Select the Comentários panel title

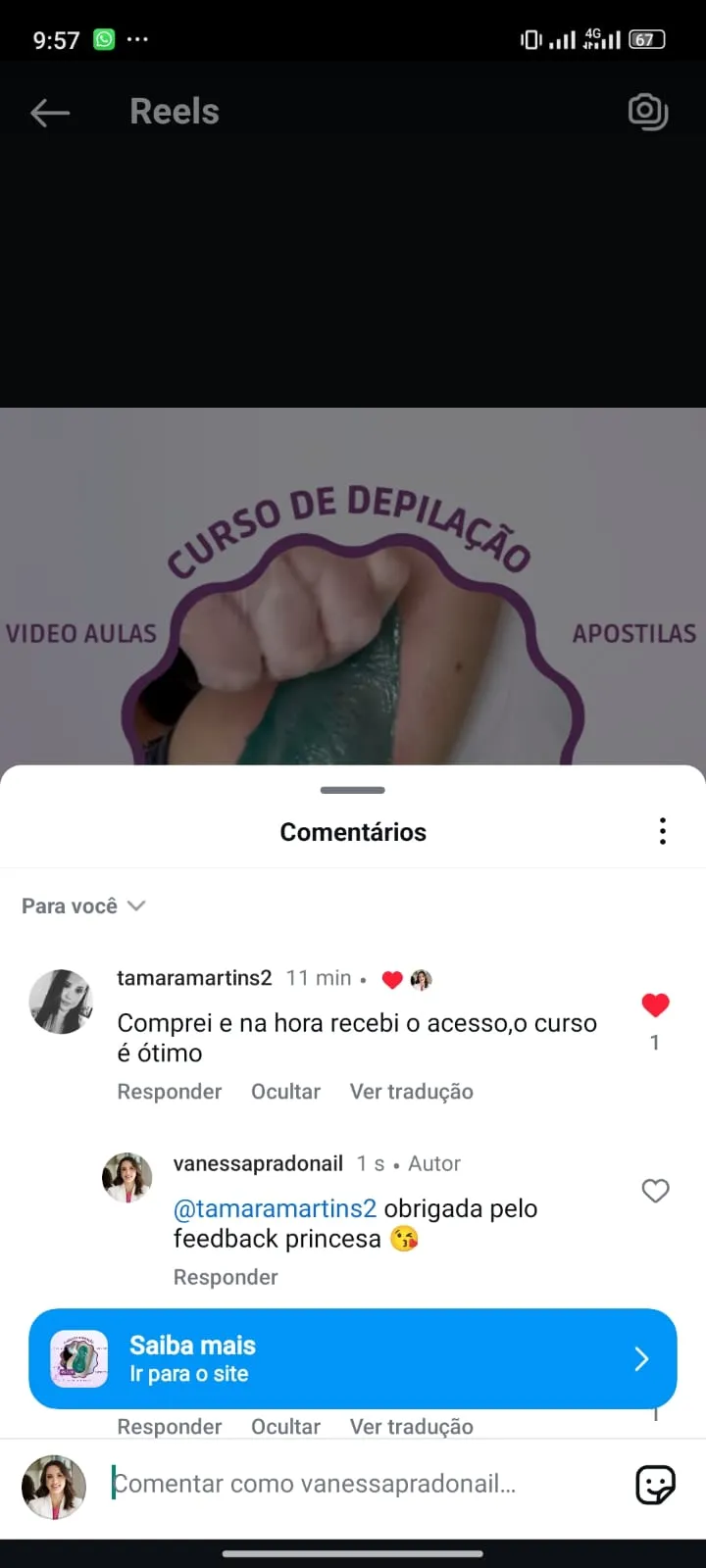coord(353,831)
